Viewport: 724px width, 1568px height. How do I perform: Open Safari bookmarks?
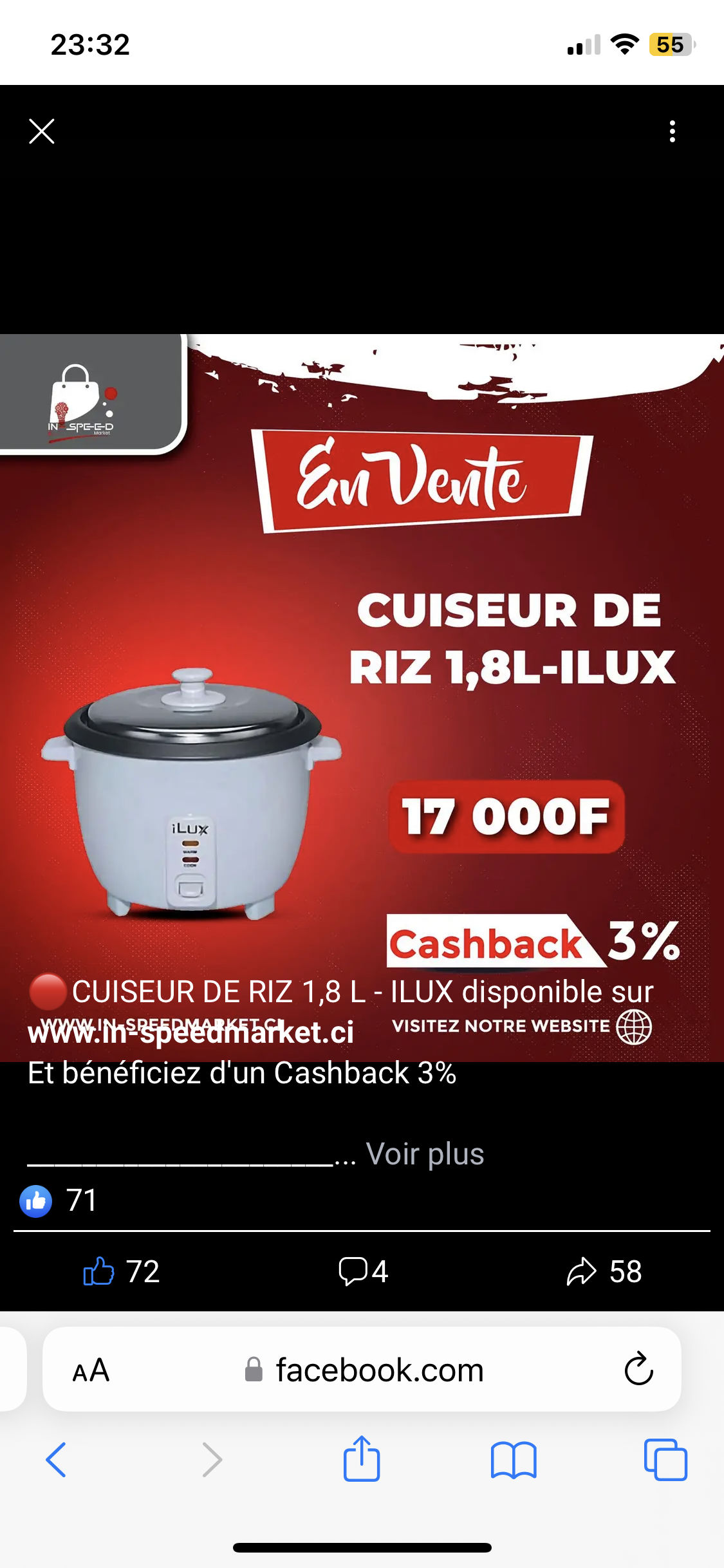pyautogui.click(x=514, y=1459)
